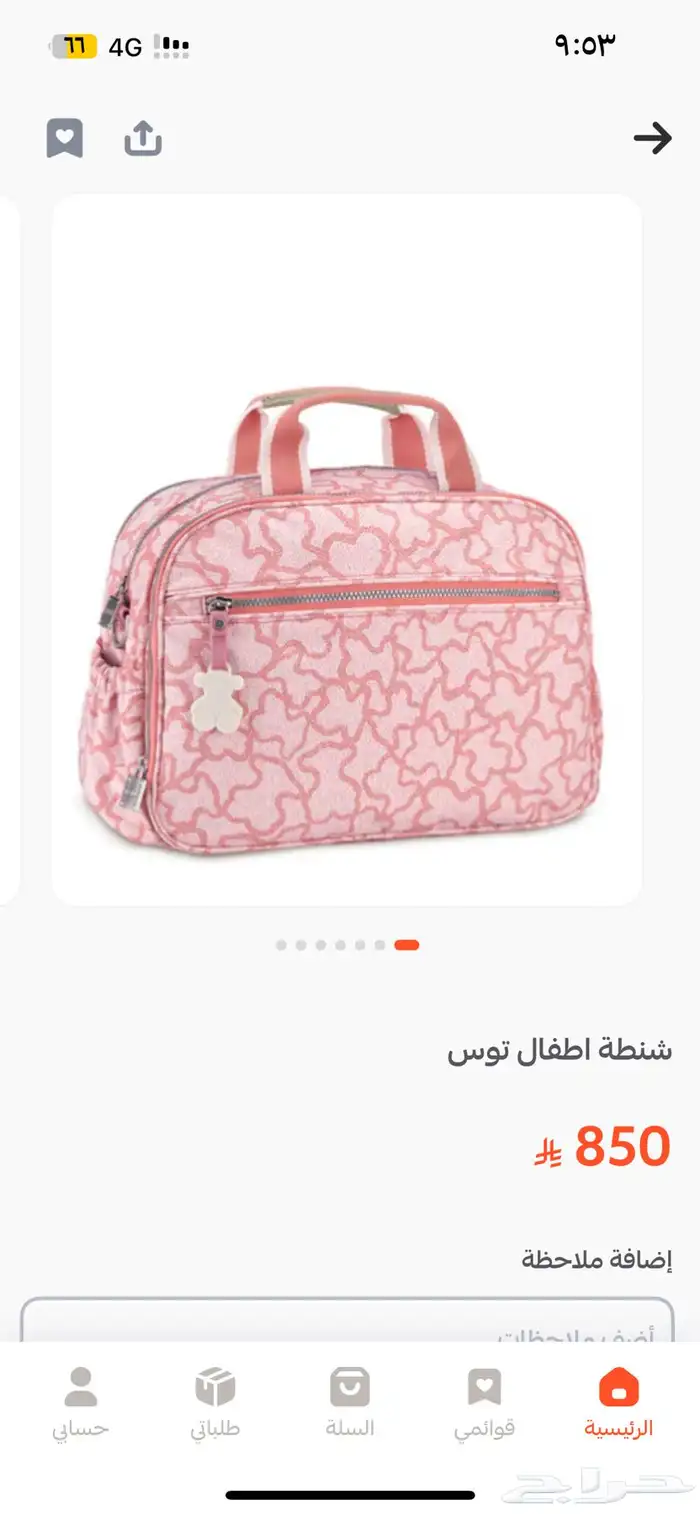Image resolution: width=700 pixels, height=1514 pixels.
Task: Save product with the bookmark heart icon
Action: tap(65, 138)
